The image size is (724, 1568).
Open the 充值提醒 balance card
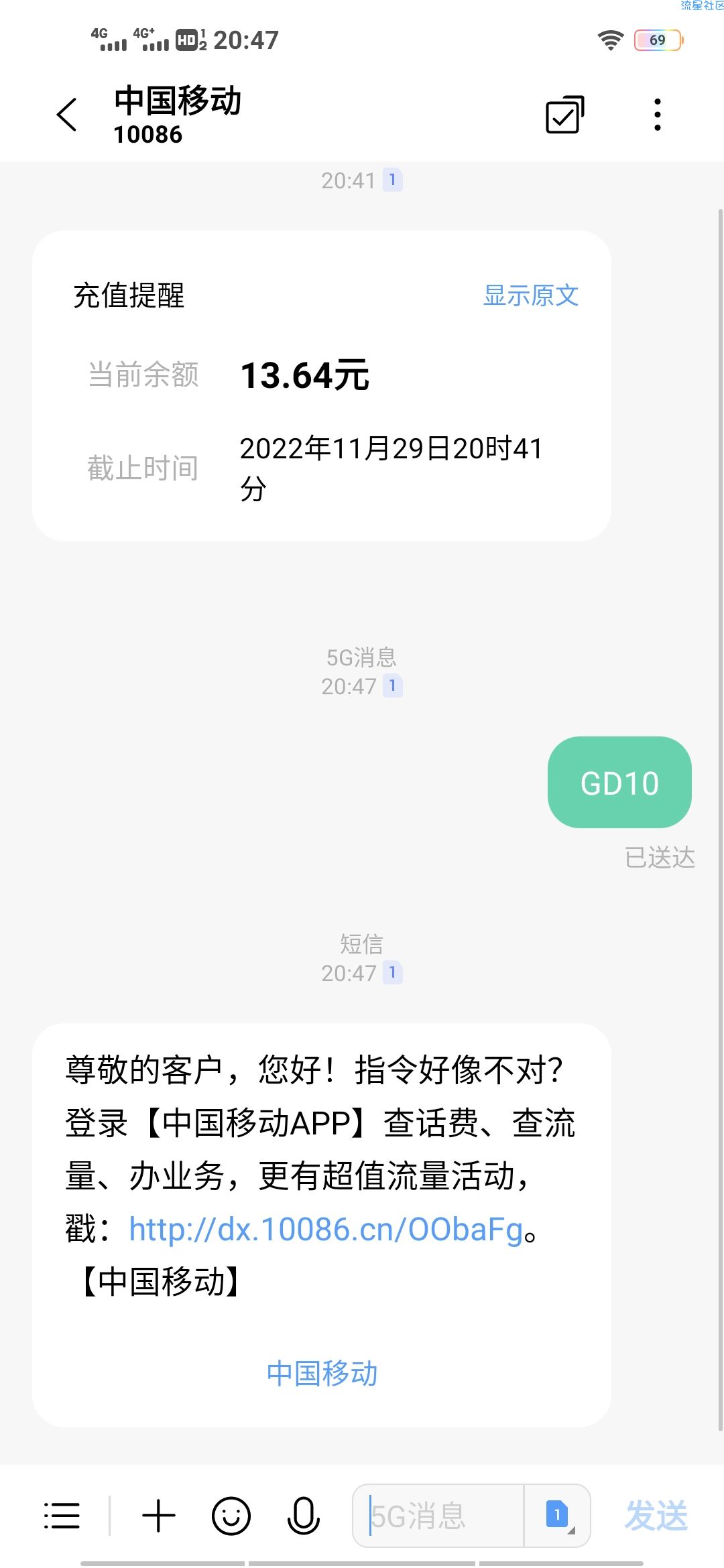point(322,386)
